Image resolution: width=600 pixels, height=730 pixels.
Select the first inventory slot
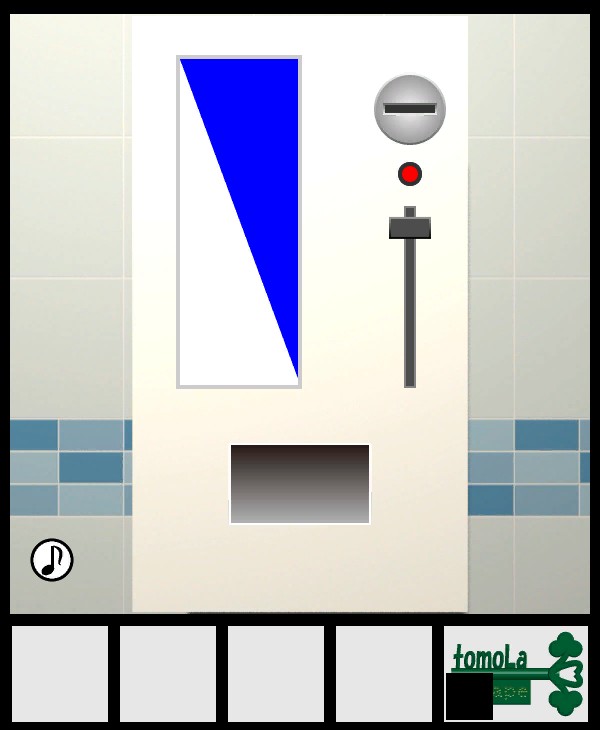60,674
